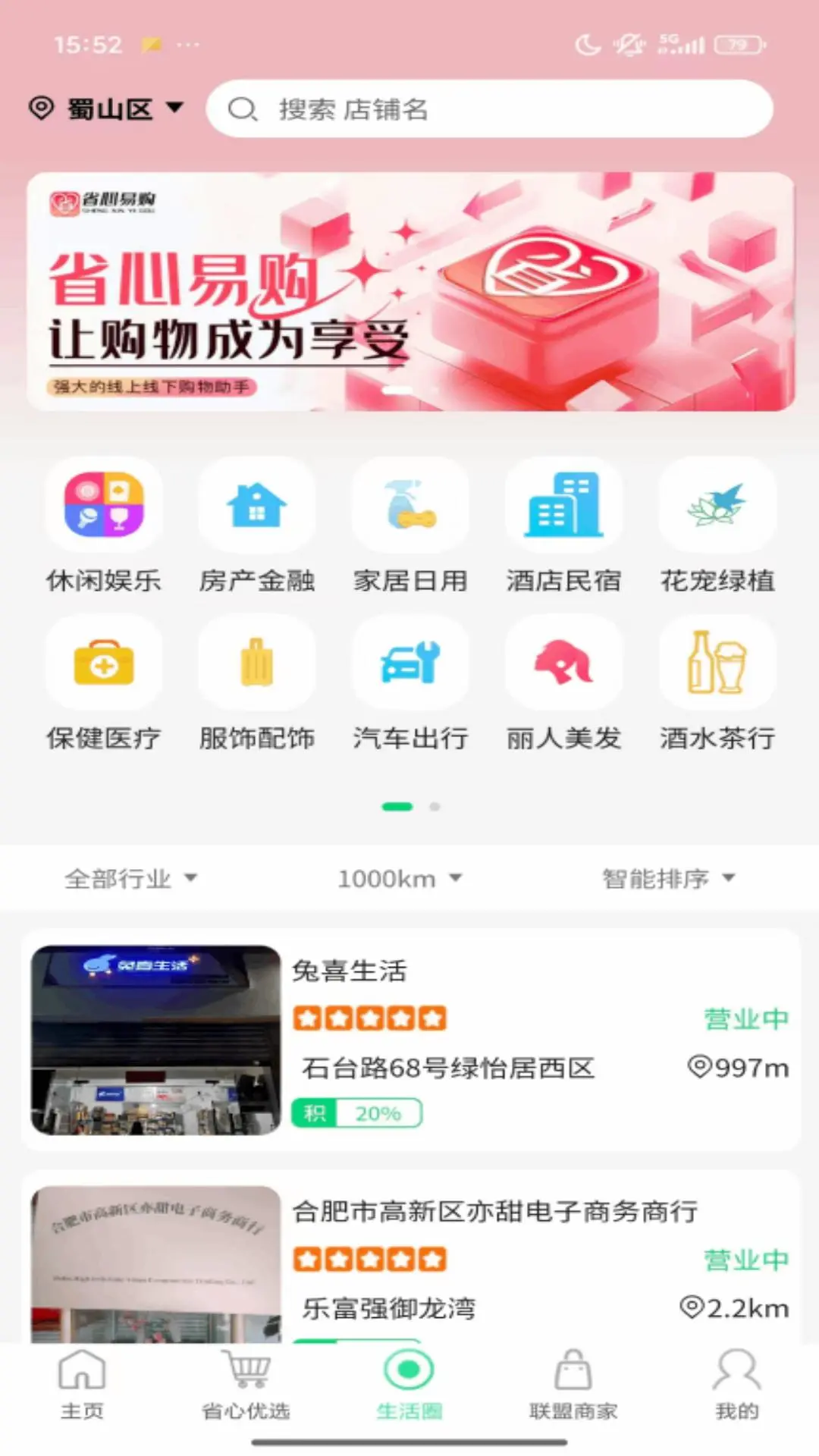Tap the 积 20% points badge

coord(356,1112)
